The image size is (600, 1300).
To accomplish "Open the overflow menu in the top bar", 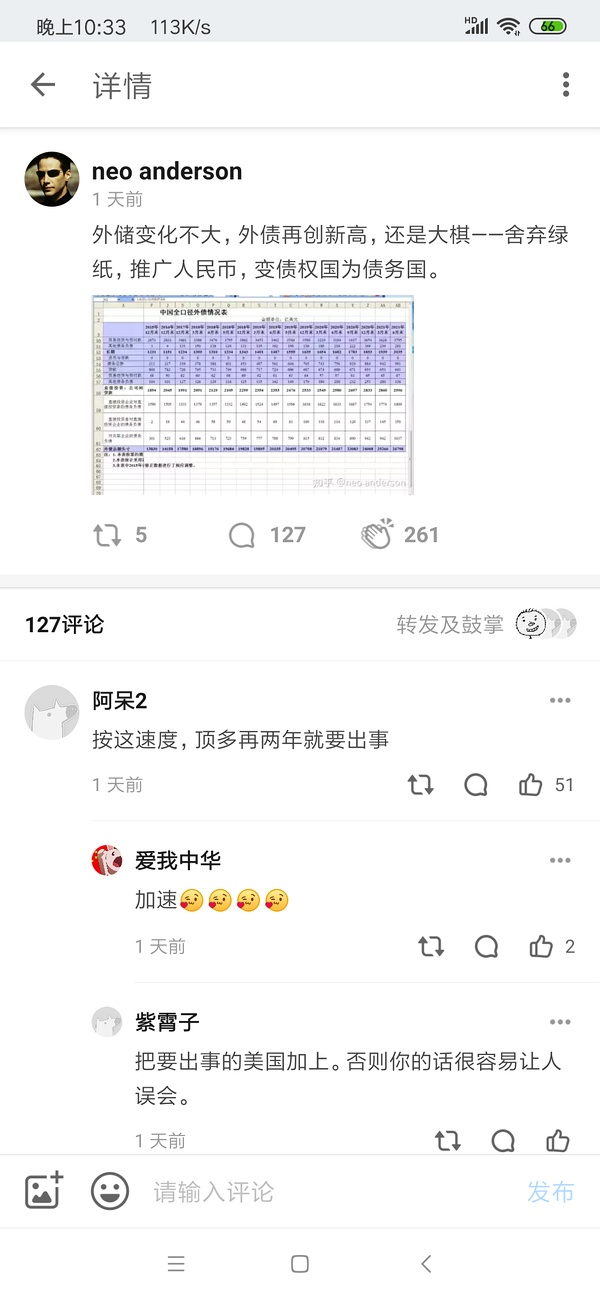I will coord(566,85).
